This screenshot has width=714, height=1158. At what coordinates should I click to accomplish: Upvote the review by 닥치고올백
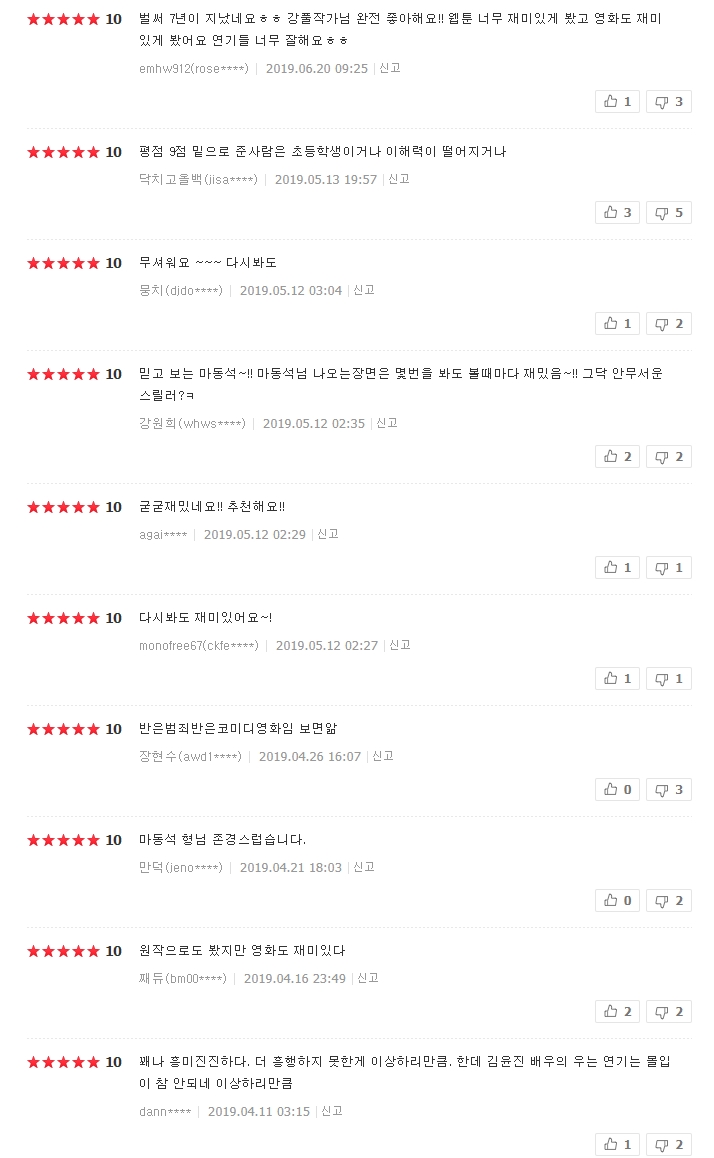click(617, 212)
